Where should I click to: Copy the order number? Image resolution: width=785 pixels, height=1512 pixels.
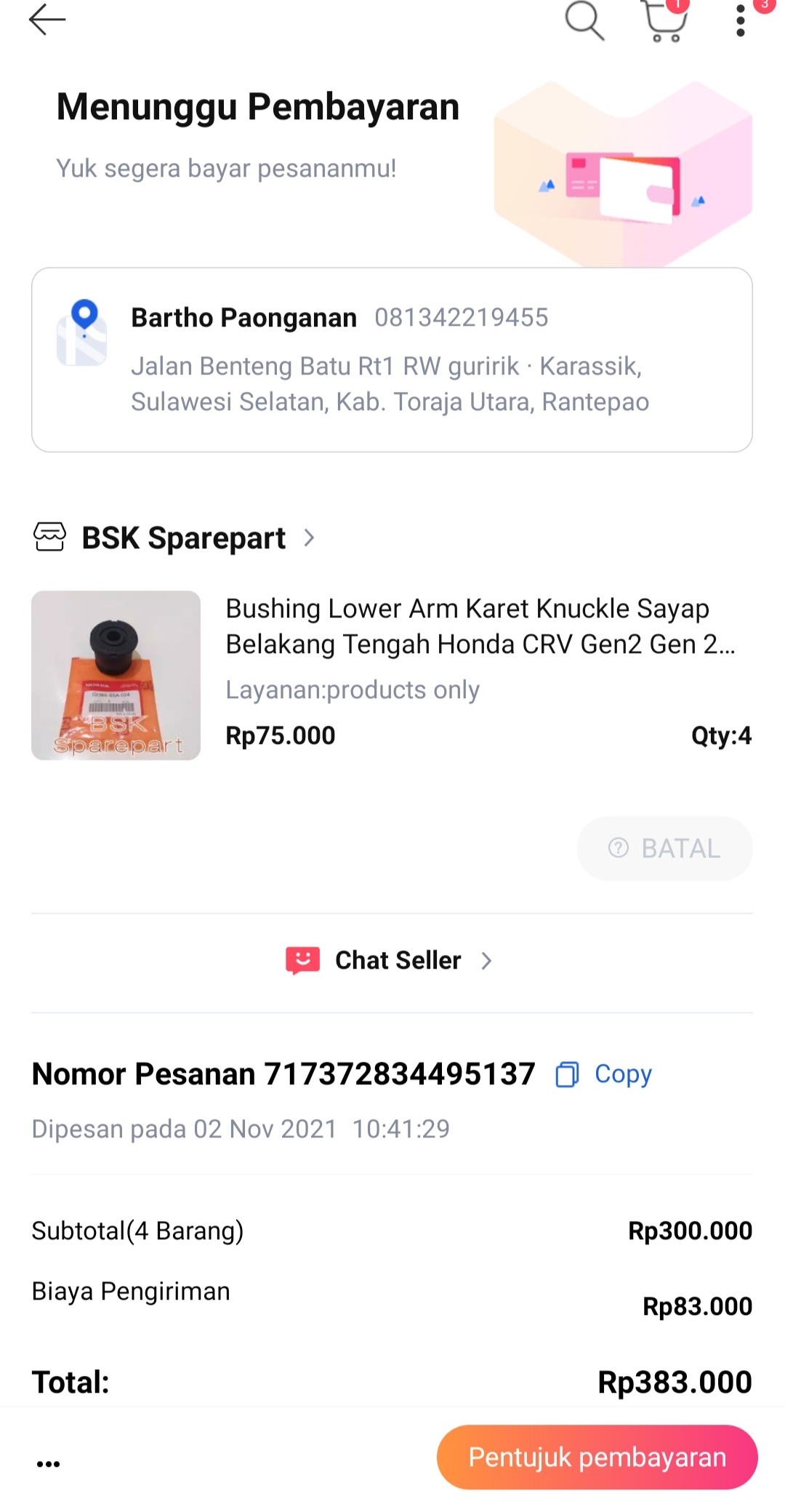[605, 1074]
